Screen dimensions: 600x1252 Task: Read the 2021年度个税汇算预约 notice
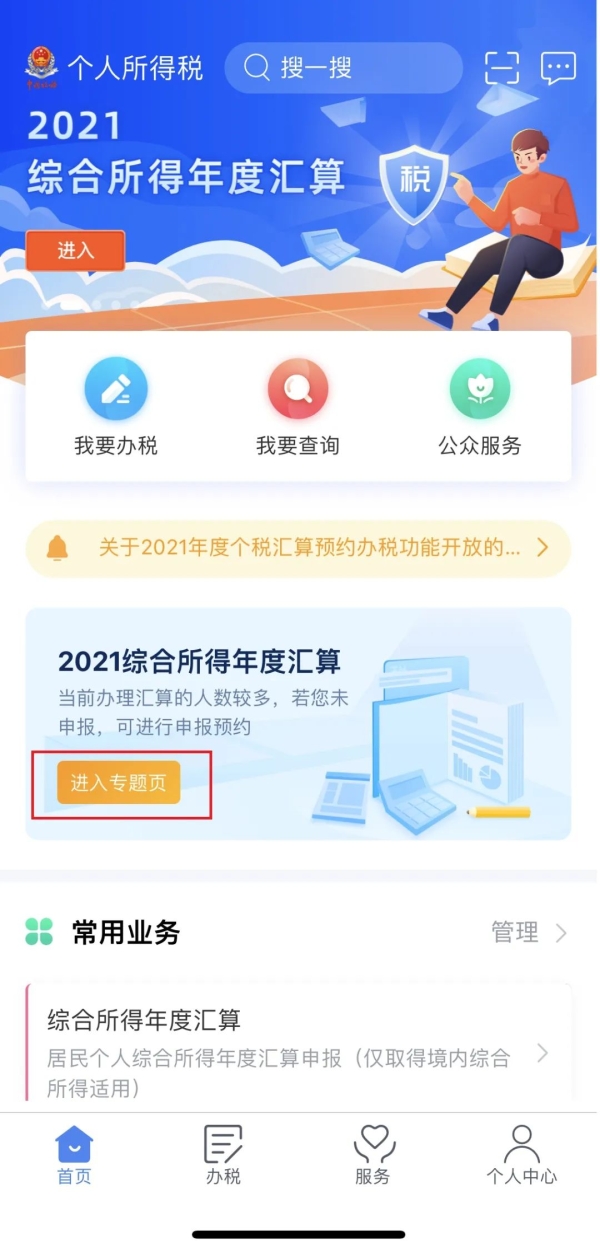click(x=298, y=548)
